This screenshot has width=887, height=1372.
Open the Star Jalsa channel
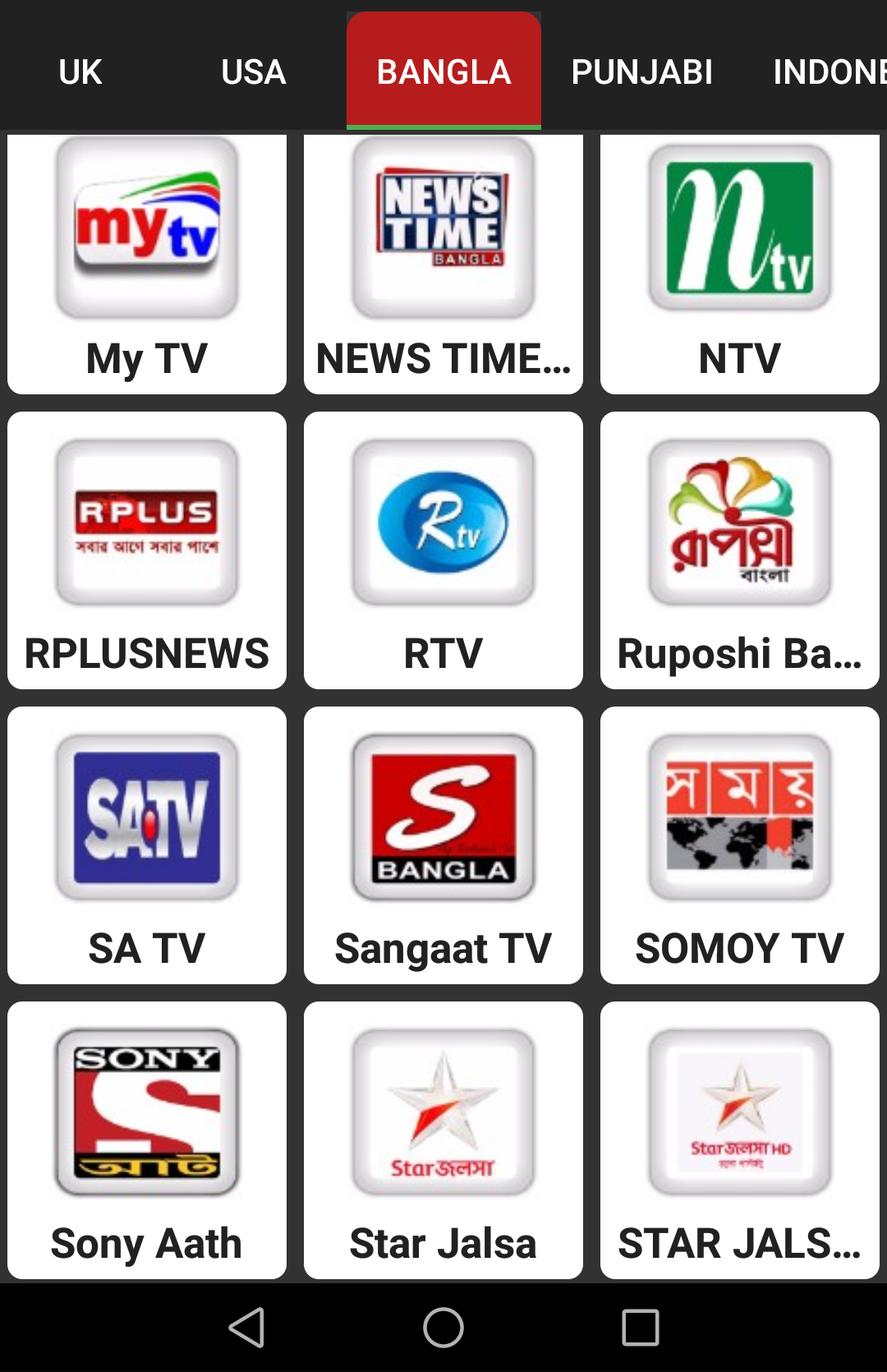(443, 1140)
